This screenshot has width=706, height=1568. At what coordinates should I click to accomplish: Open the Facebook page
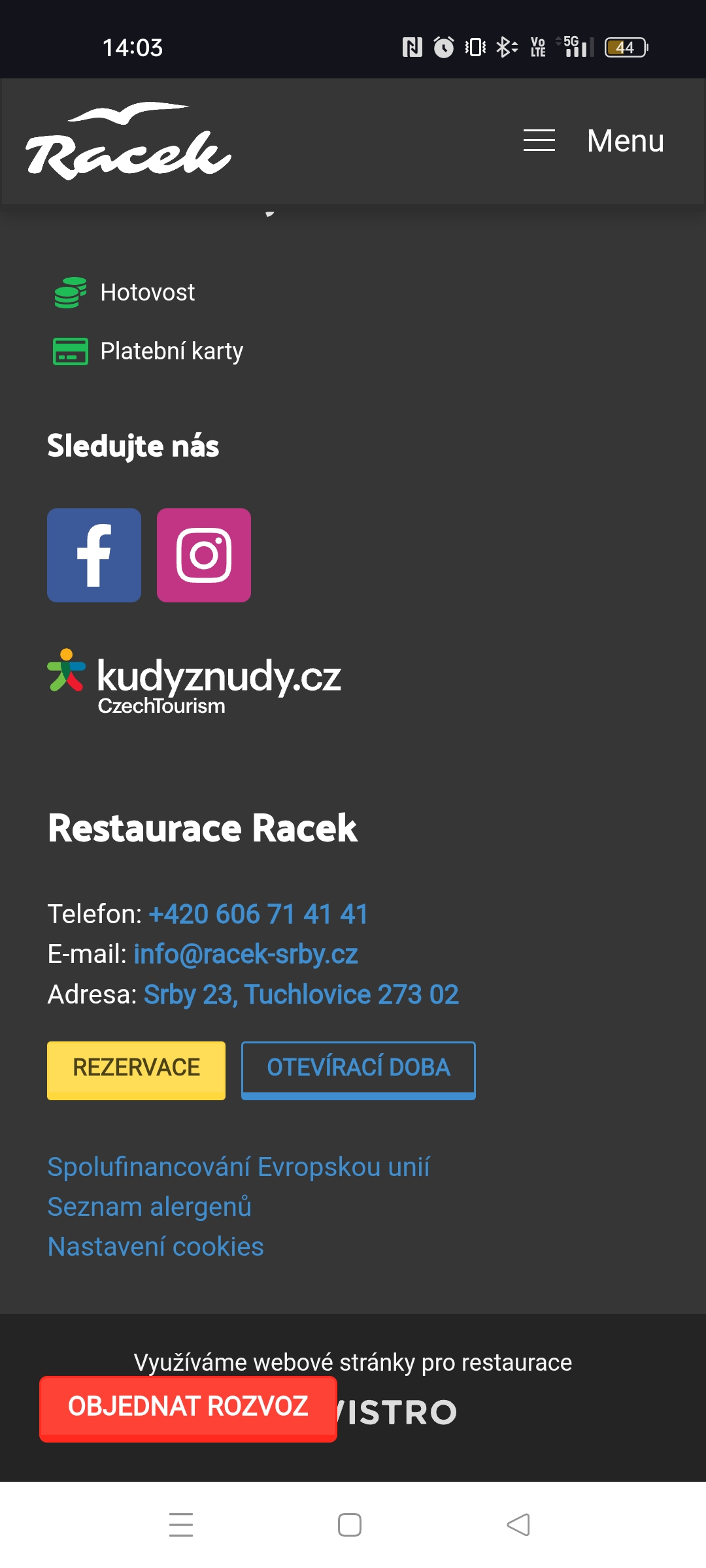94,555
